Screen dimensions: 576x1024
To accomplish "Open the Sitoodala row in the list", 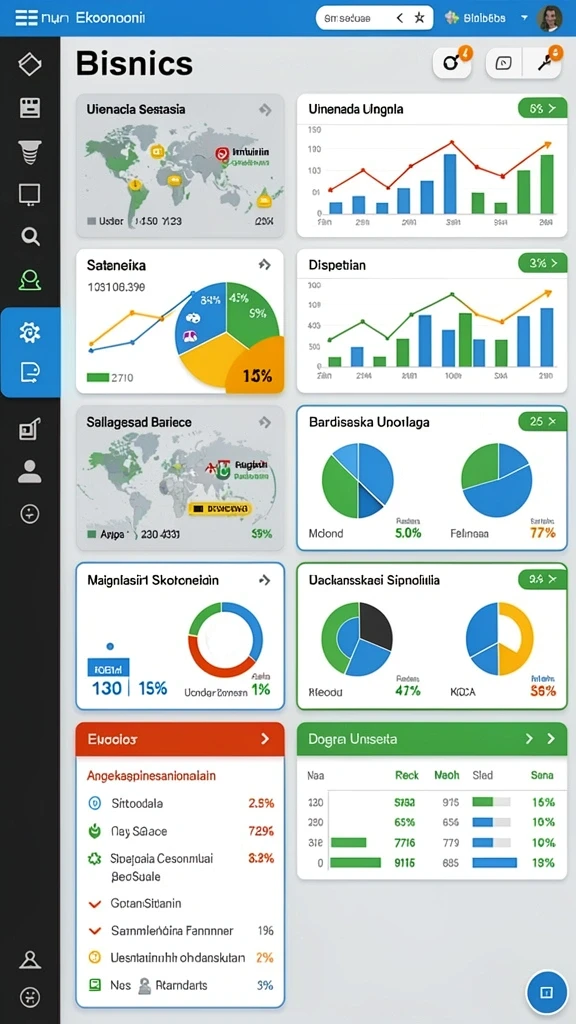I will point(180,803).
